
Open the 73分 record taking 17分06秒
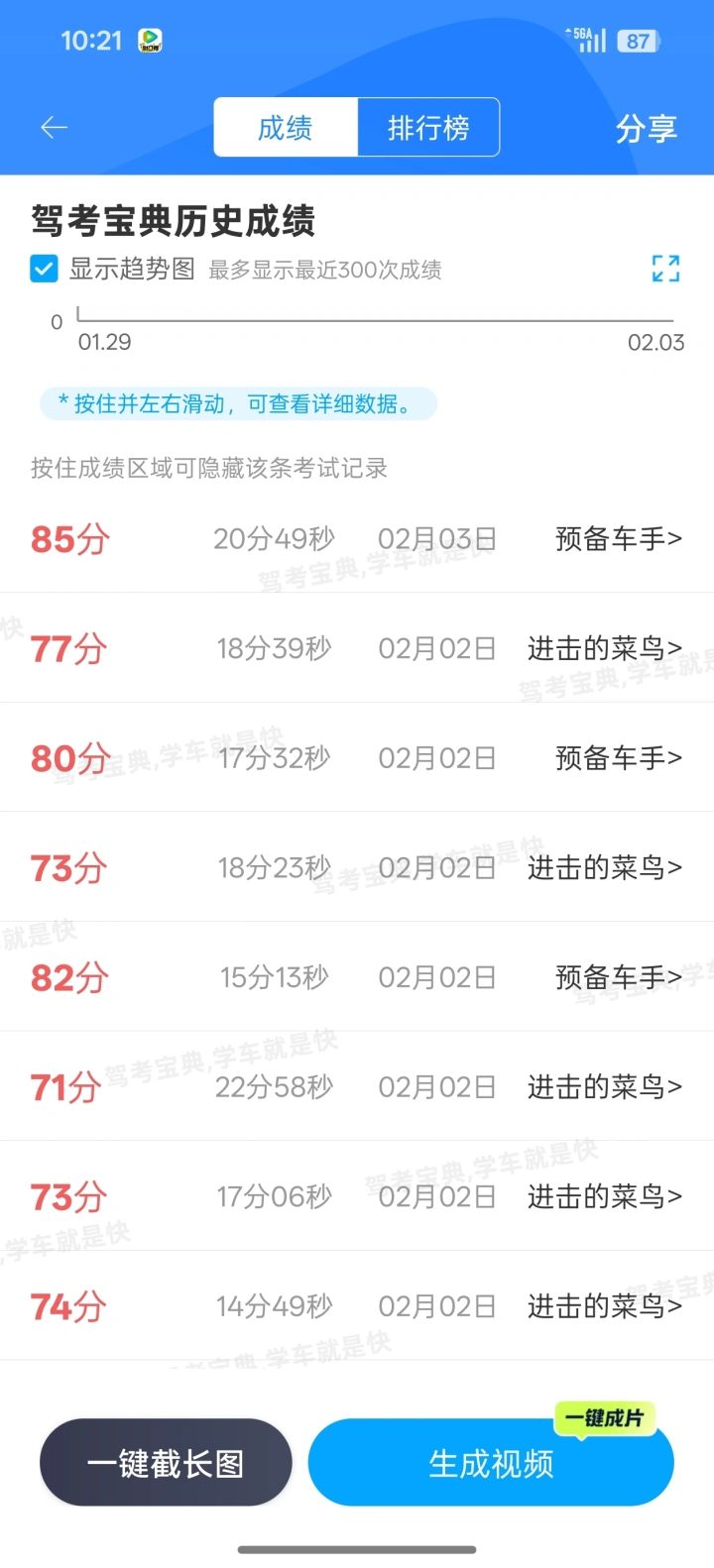coord(357,1196)
